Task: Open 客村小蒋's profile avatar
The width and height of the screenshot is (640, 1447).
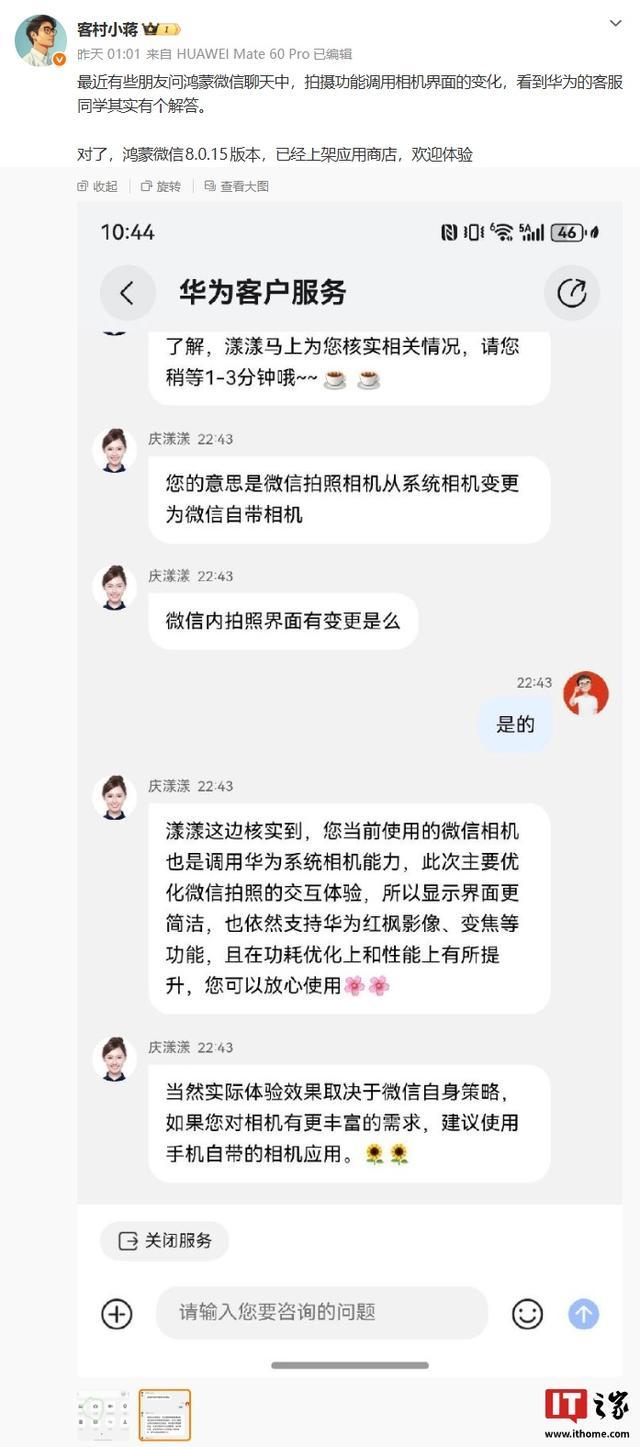Action: coord(40,40)
